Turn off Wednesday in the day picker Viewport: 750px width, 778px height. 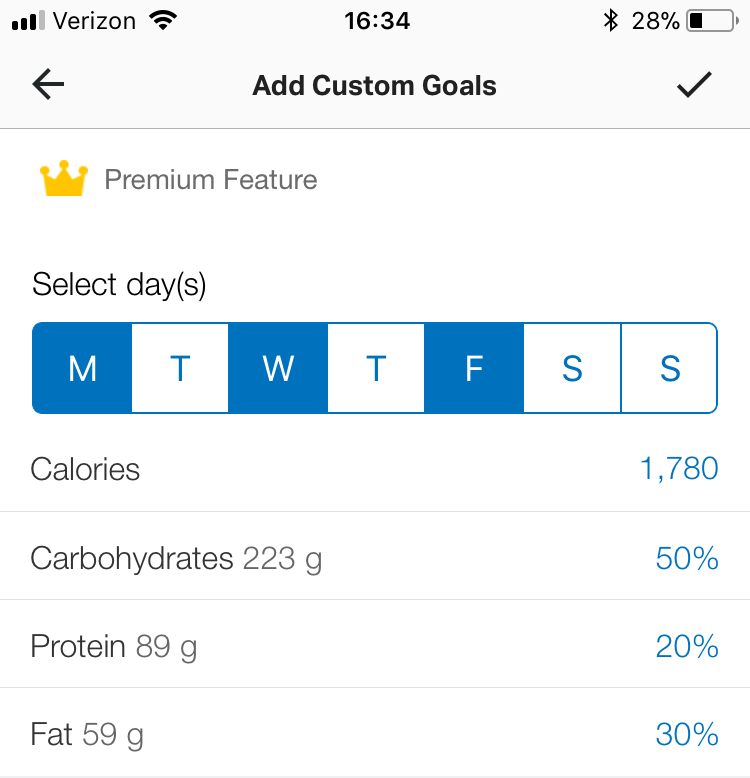pos(278,368)
